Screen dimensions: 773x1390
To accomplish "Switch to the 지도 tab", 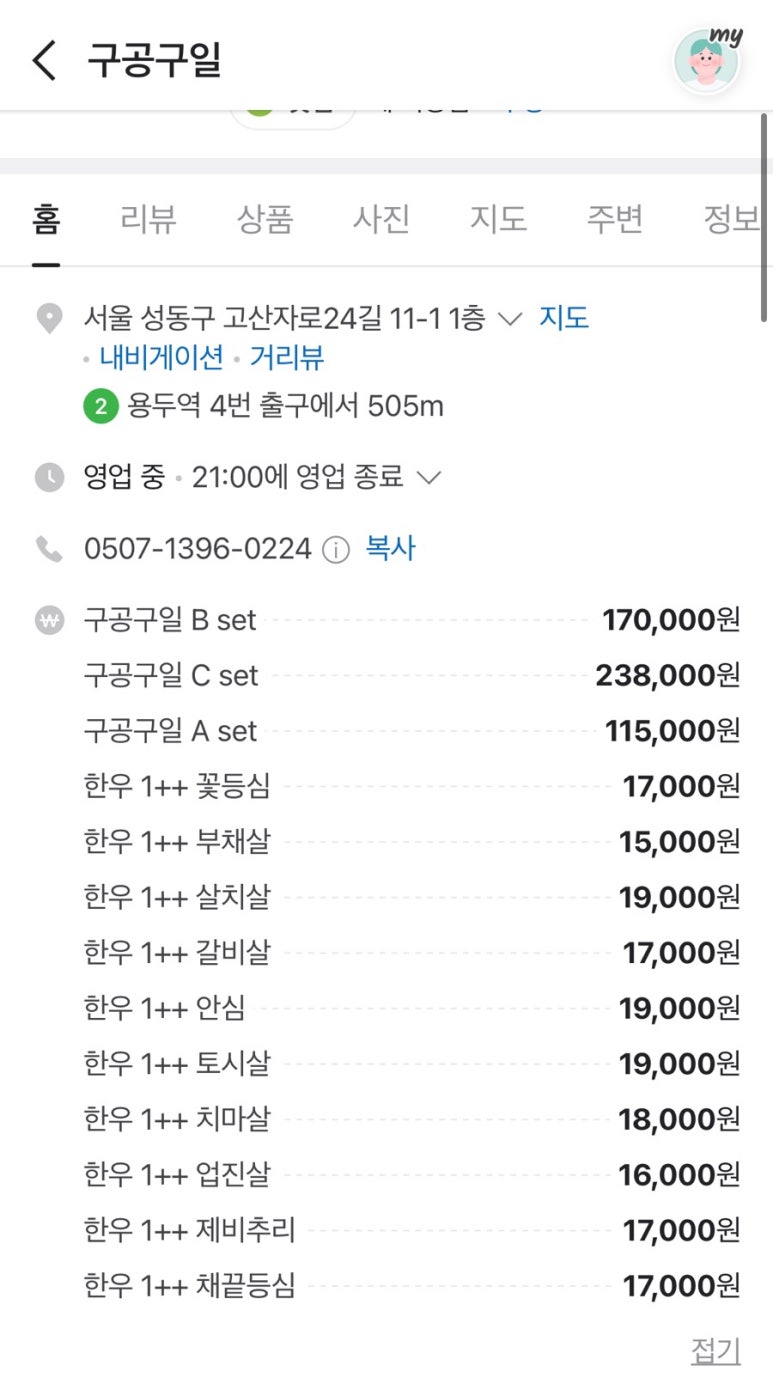I will click(x=498, y=219).
